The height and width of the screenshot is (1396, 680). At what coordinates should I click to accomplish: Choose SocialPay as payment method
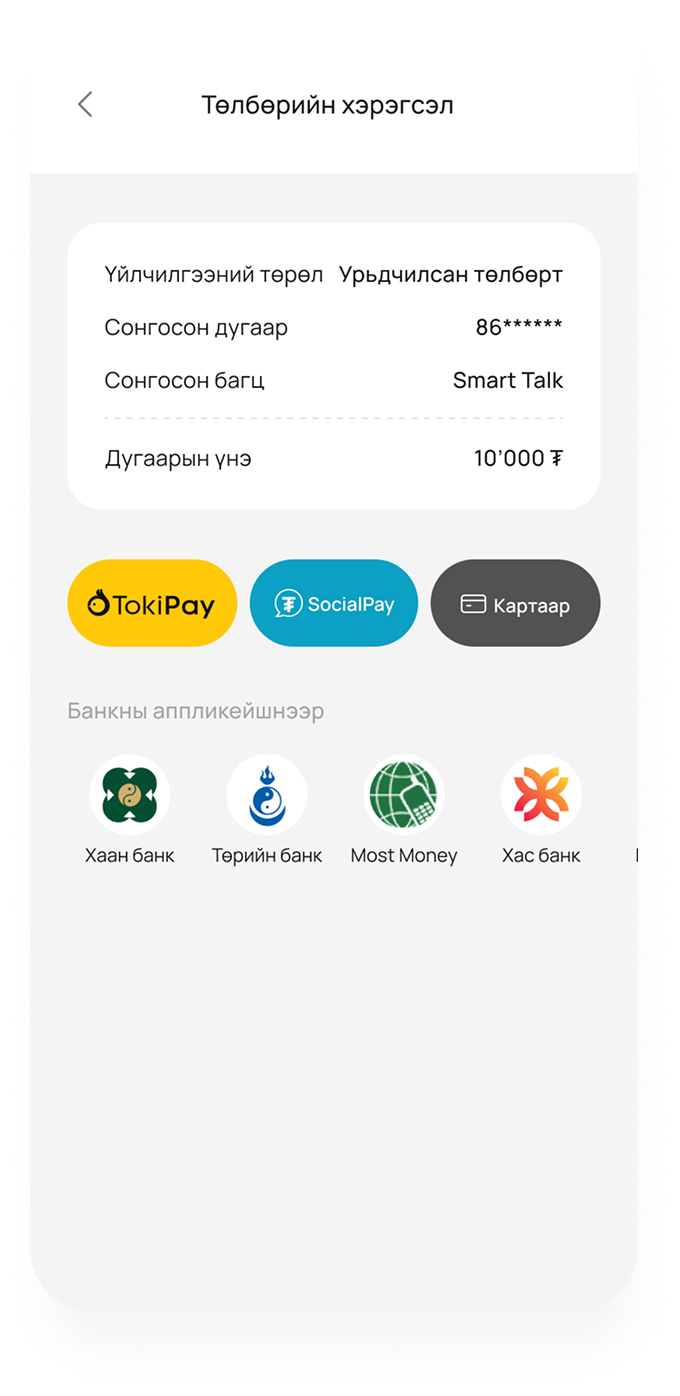click(334, 603)
